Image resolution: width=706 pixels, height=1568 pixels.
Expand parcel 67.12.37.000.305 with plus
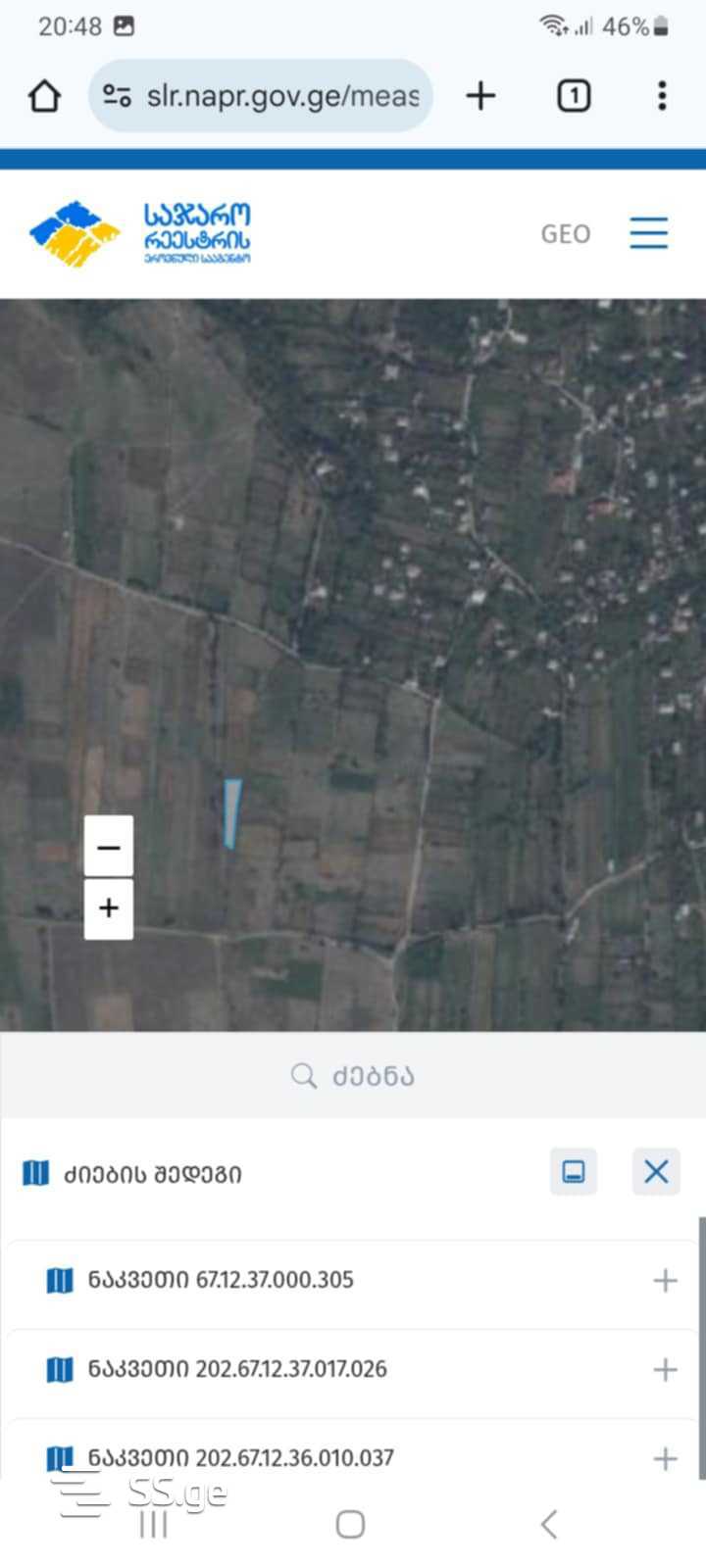pos(665,1281)
